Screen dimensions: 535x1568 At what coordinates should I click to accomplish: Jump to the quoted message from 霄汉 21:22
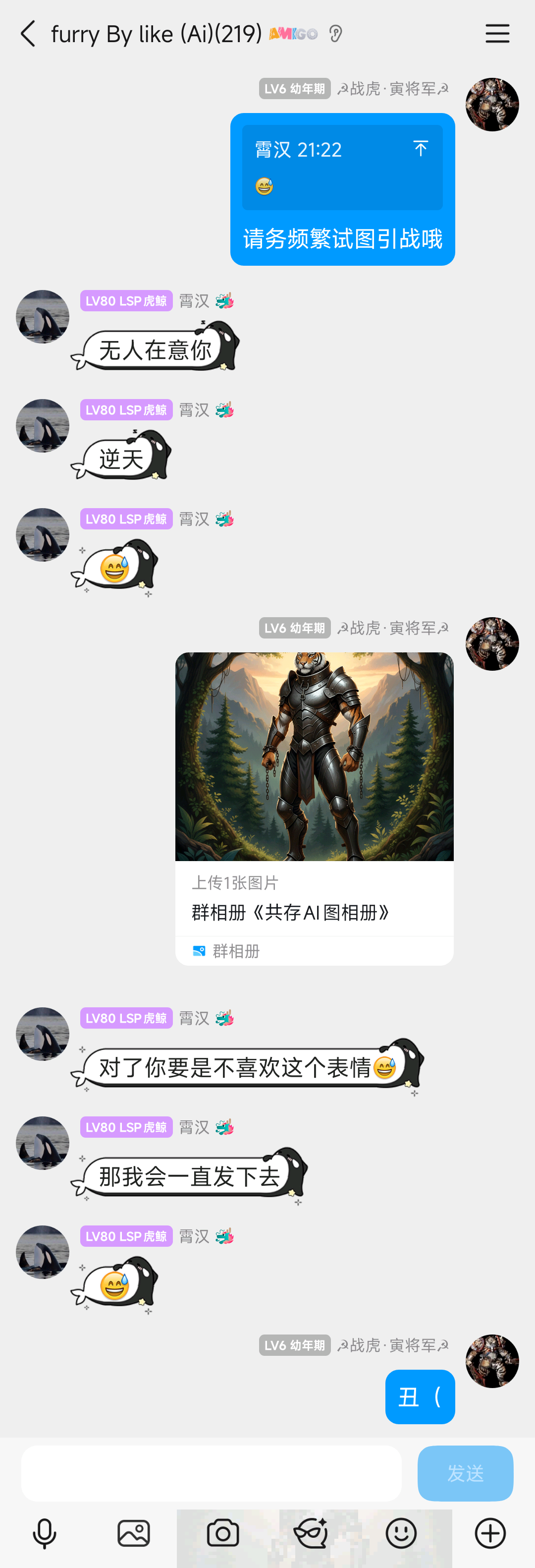click(x=421, y=149)
